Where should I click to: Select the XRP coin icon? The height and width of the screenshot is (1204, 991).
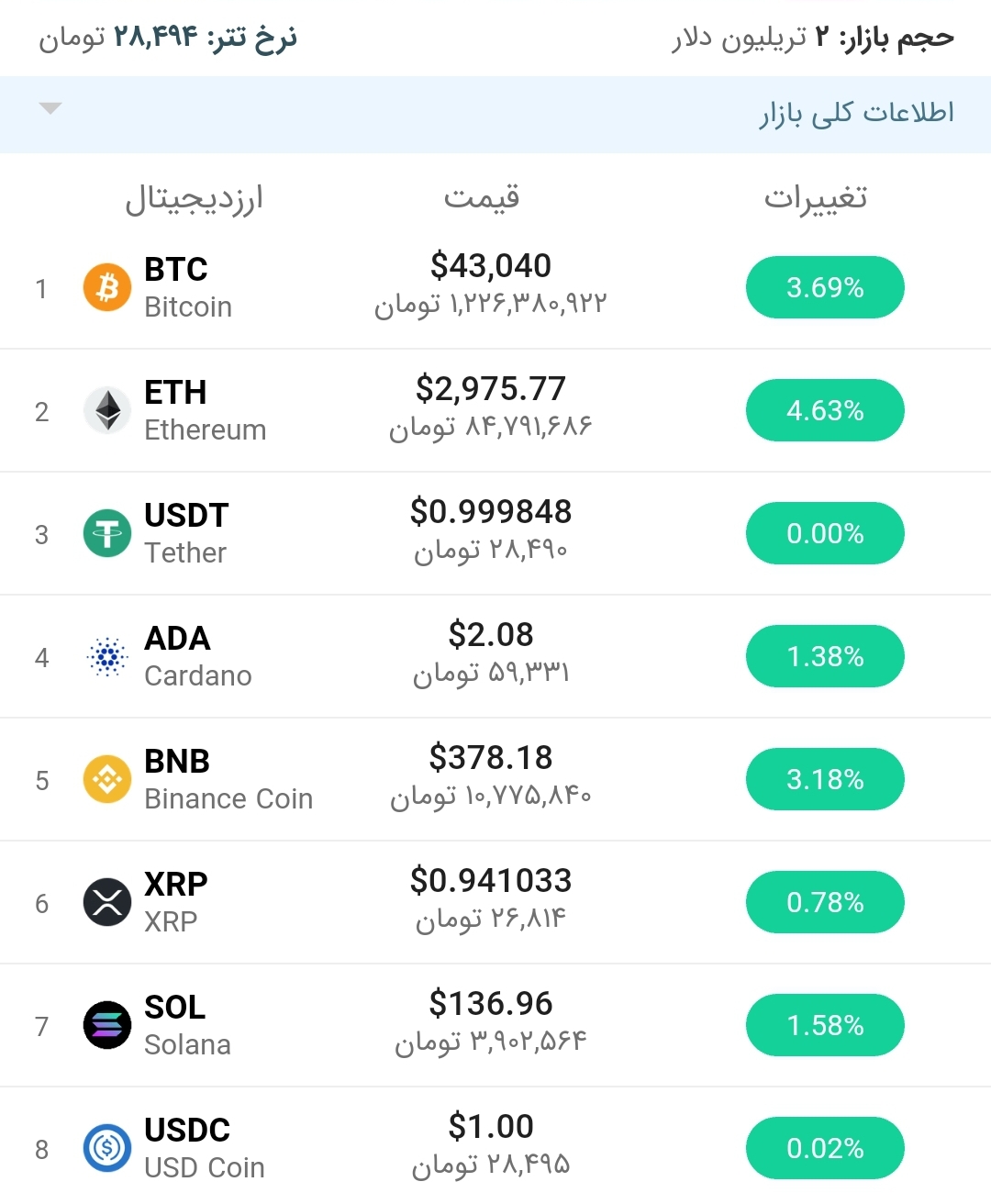click(x=106, y=902)
